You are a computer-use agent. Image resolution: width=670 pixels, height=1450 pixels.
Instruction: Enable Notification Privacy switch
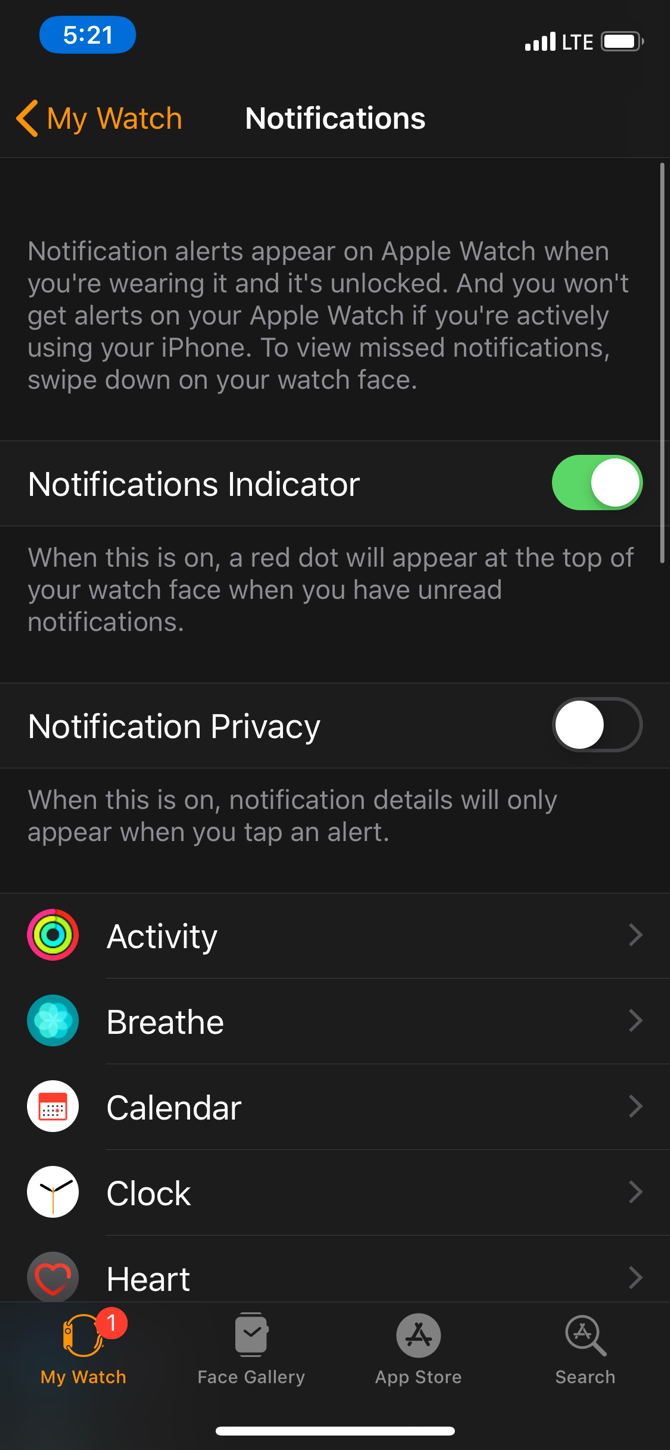point(597,725)
